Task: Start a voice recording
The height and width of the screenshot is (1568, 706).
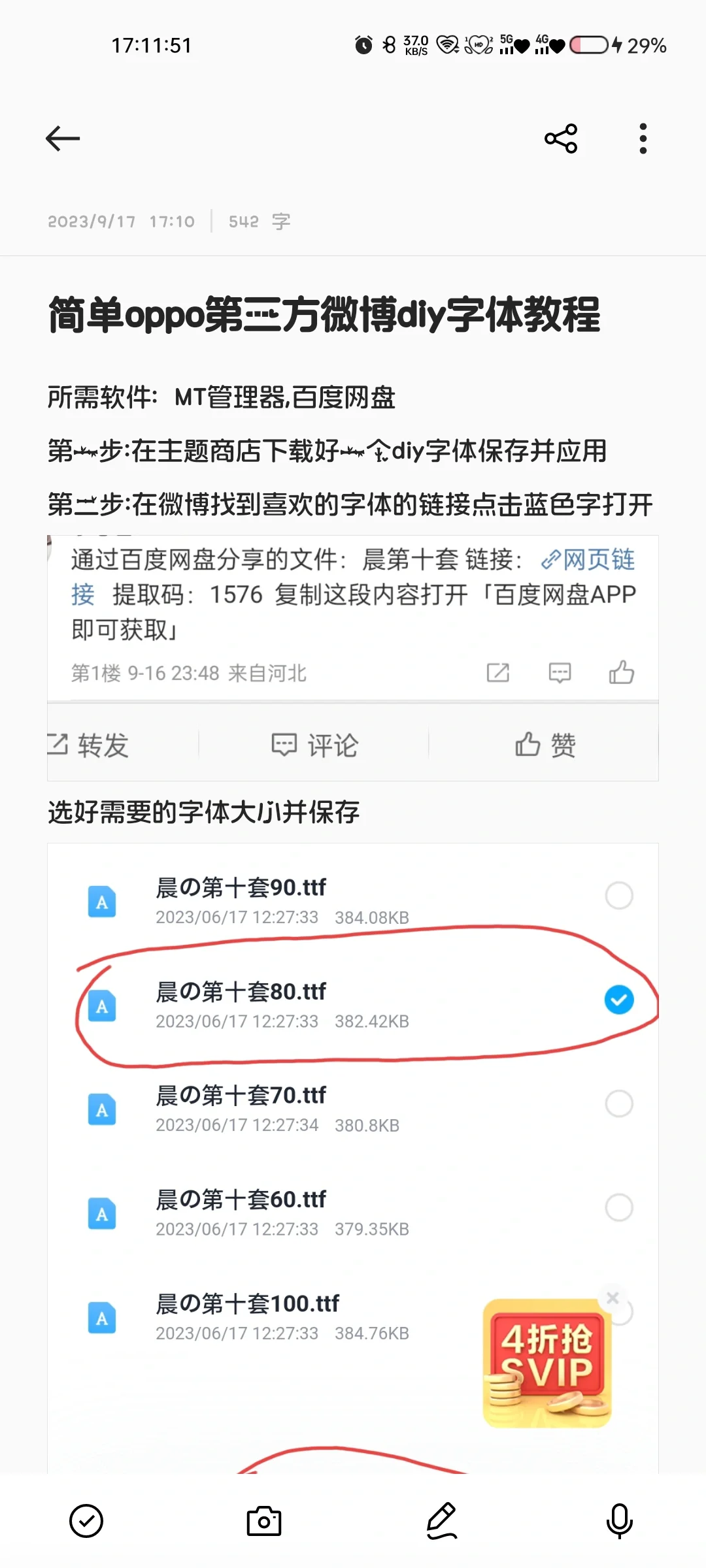Action: point(619,1521)
